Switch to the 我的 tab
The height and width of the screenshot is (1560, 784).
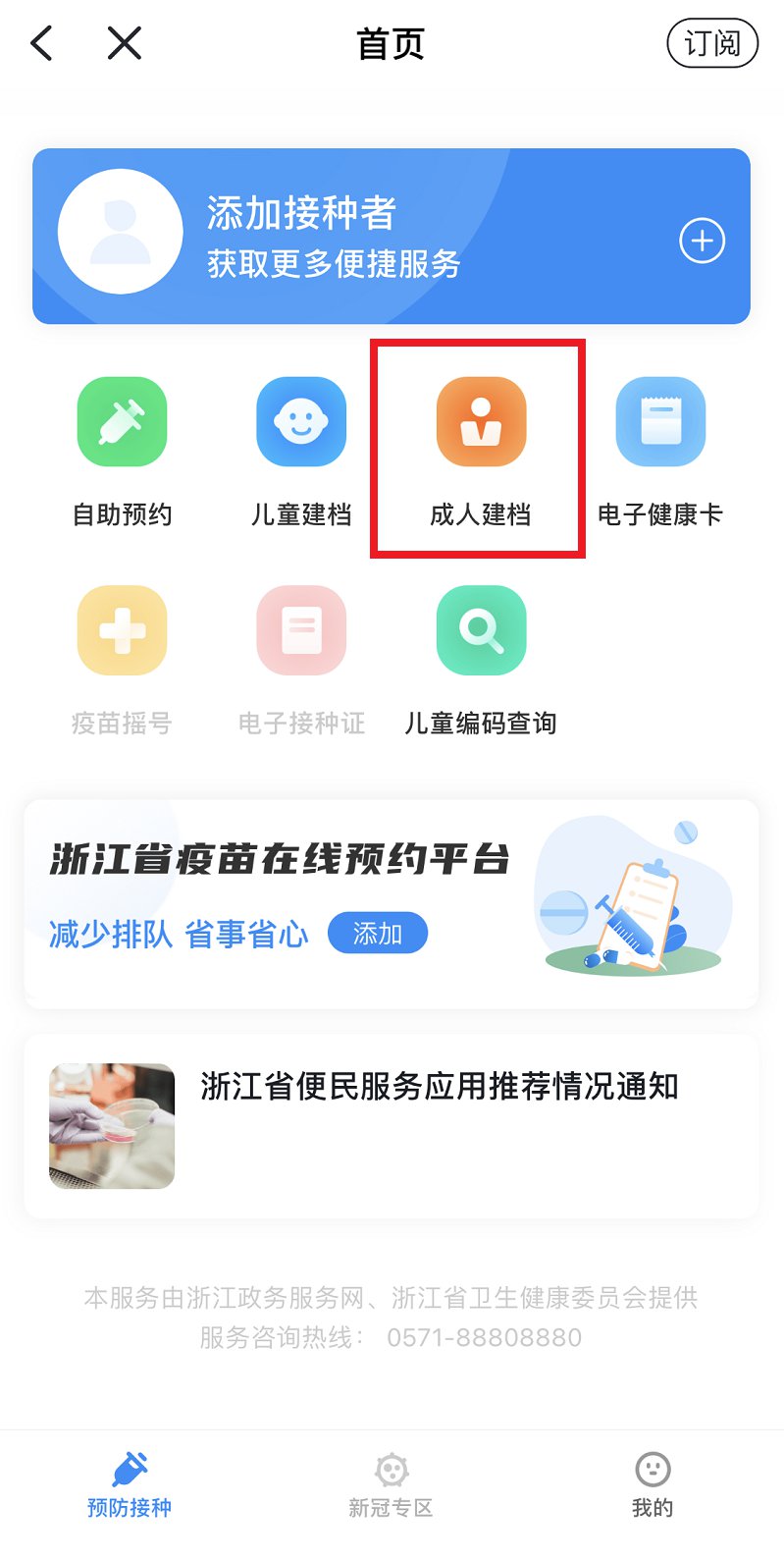point(653,1485)
